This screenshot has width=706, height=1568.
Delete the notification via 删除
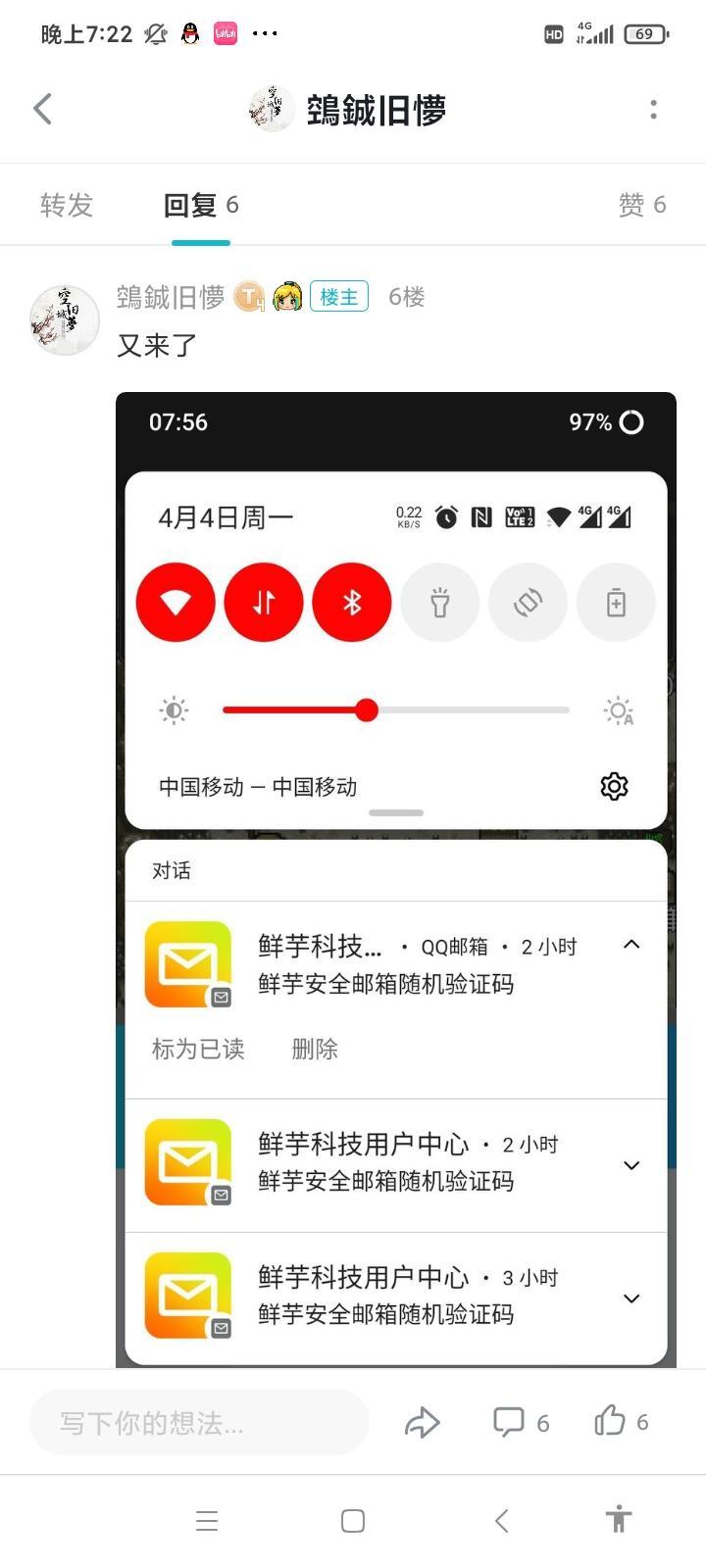click(x=315, y=1048)
